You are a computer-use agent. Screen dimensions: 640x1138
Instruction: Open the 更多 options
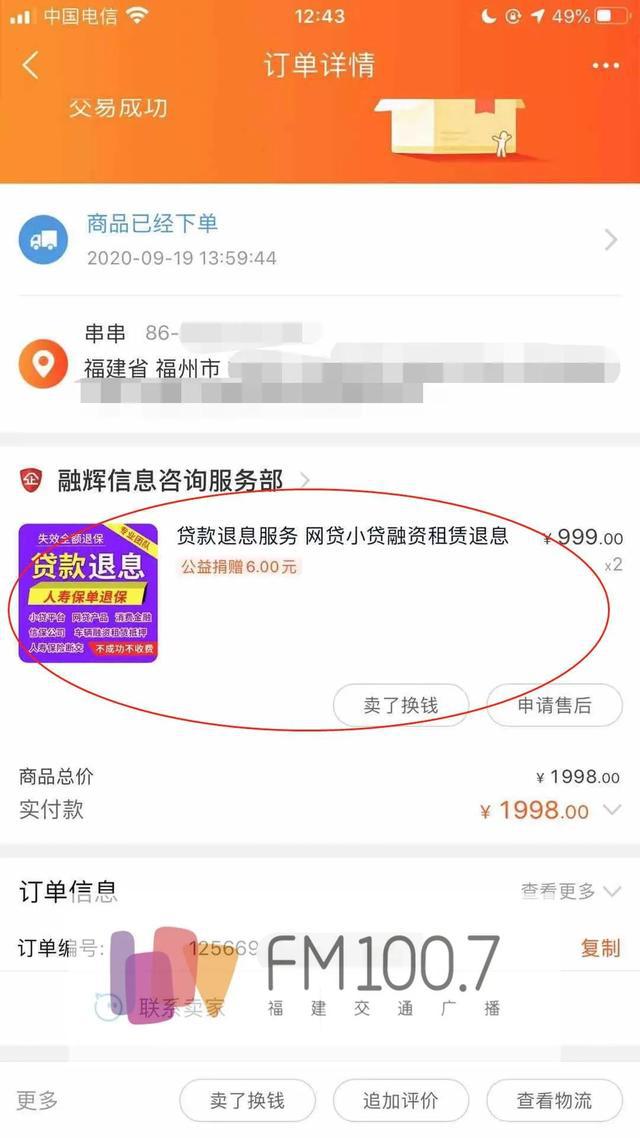[37, 1100]
